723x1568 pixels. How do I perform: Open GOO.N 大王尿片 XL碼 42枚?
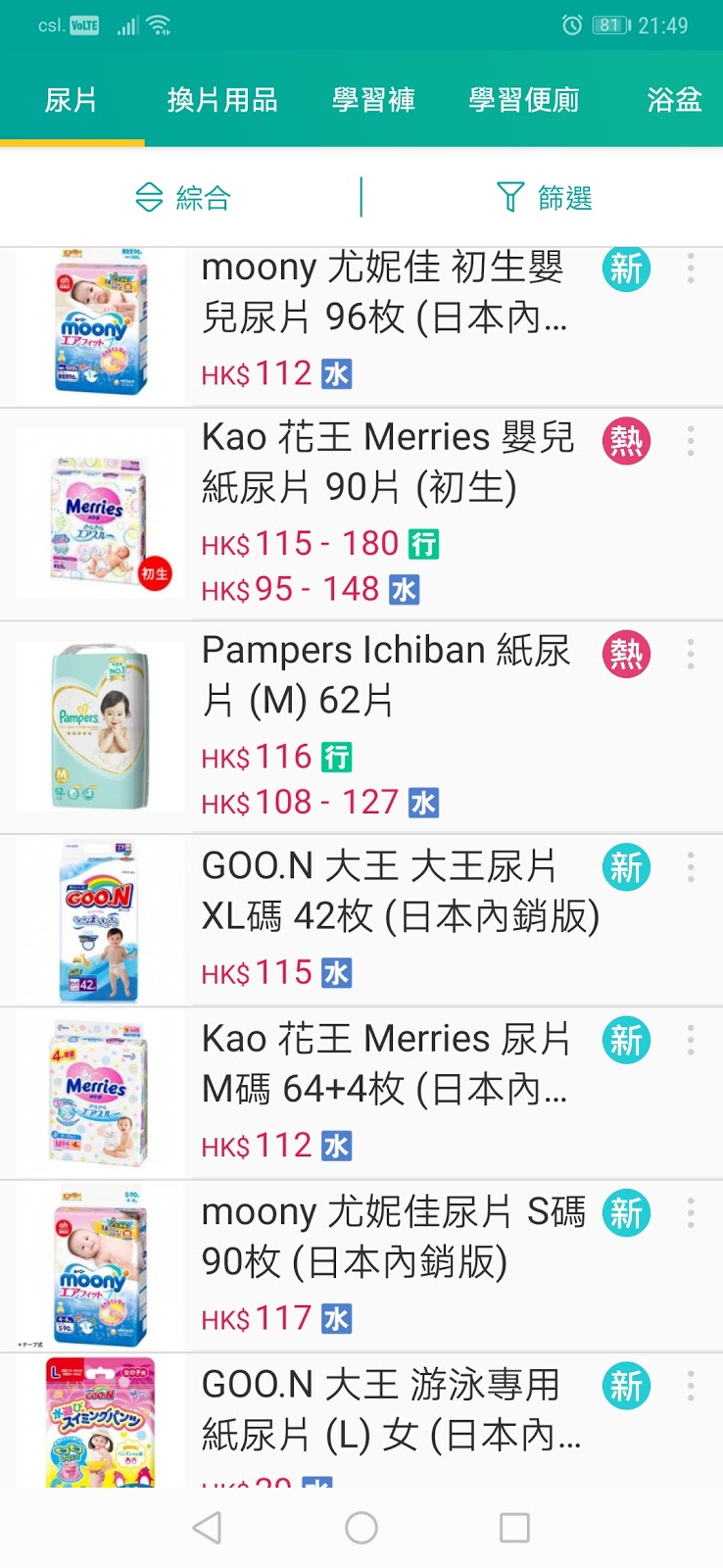[x=392, y=892]
